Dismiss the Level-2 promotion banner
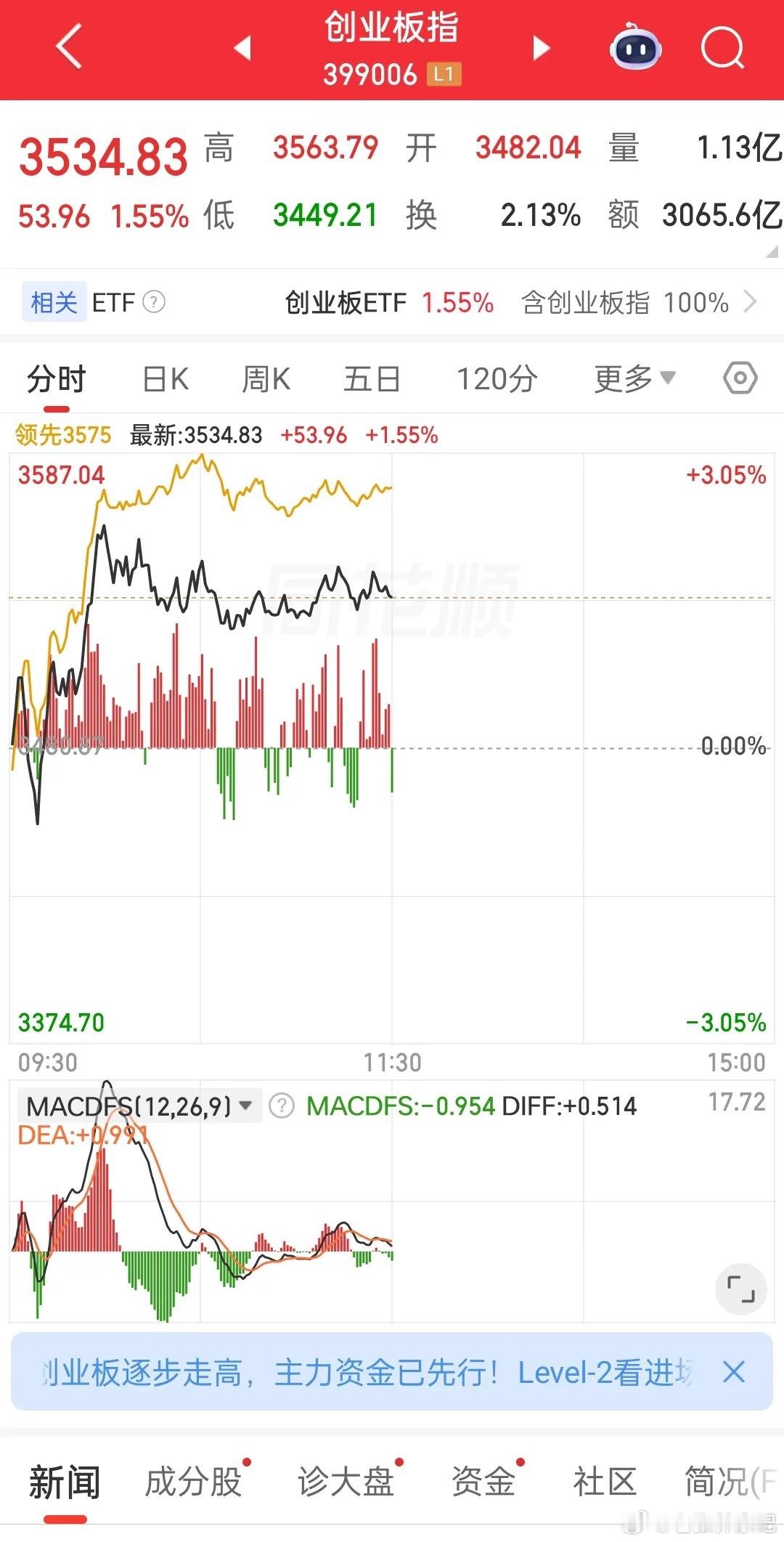The width and height of the screenshot is (784, 1542). [x=734, y=1372]
